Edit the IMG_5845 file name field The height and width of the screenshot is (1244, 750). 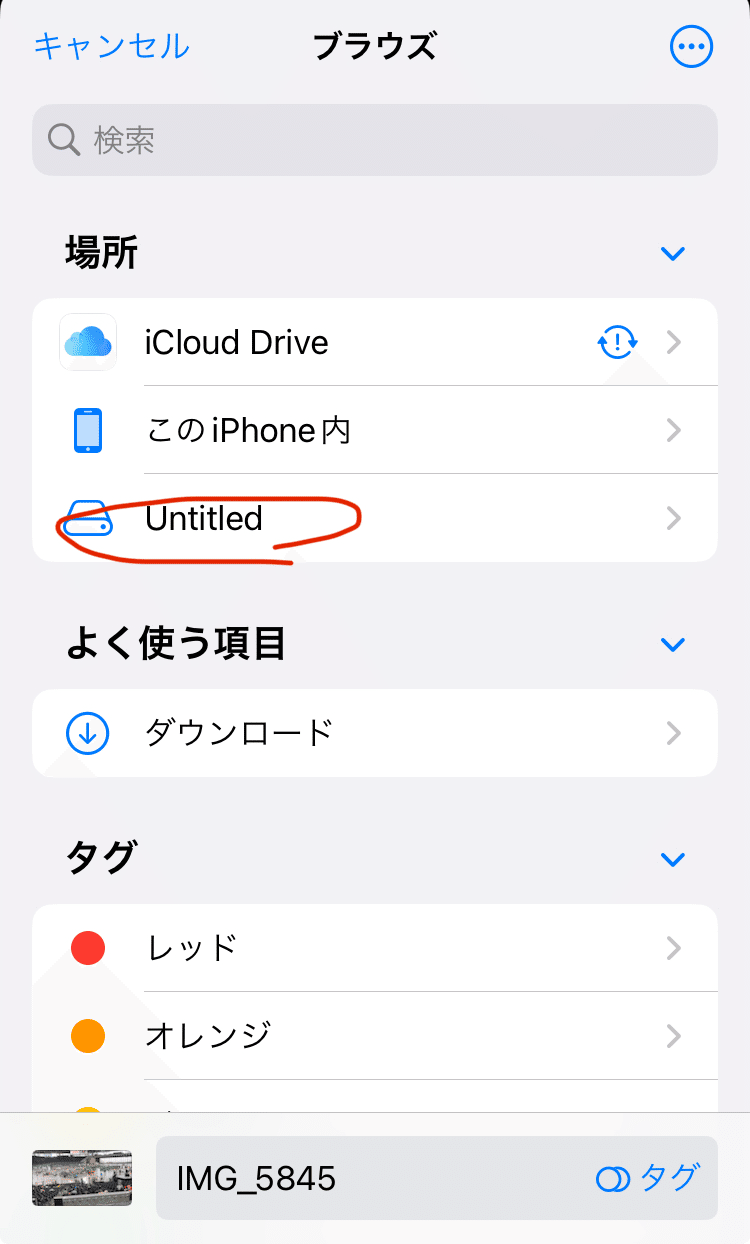click(375, 1178)
